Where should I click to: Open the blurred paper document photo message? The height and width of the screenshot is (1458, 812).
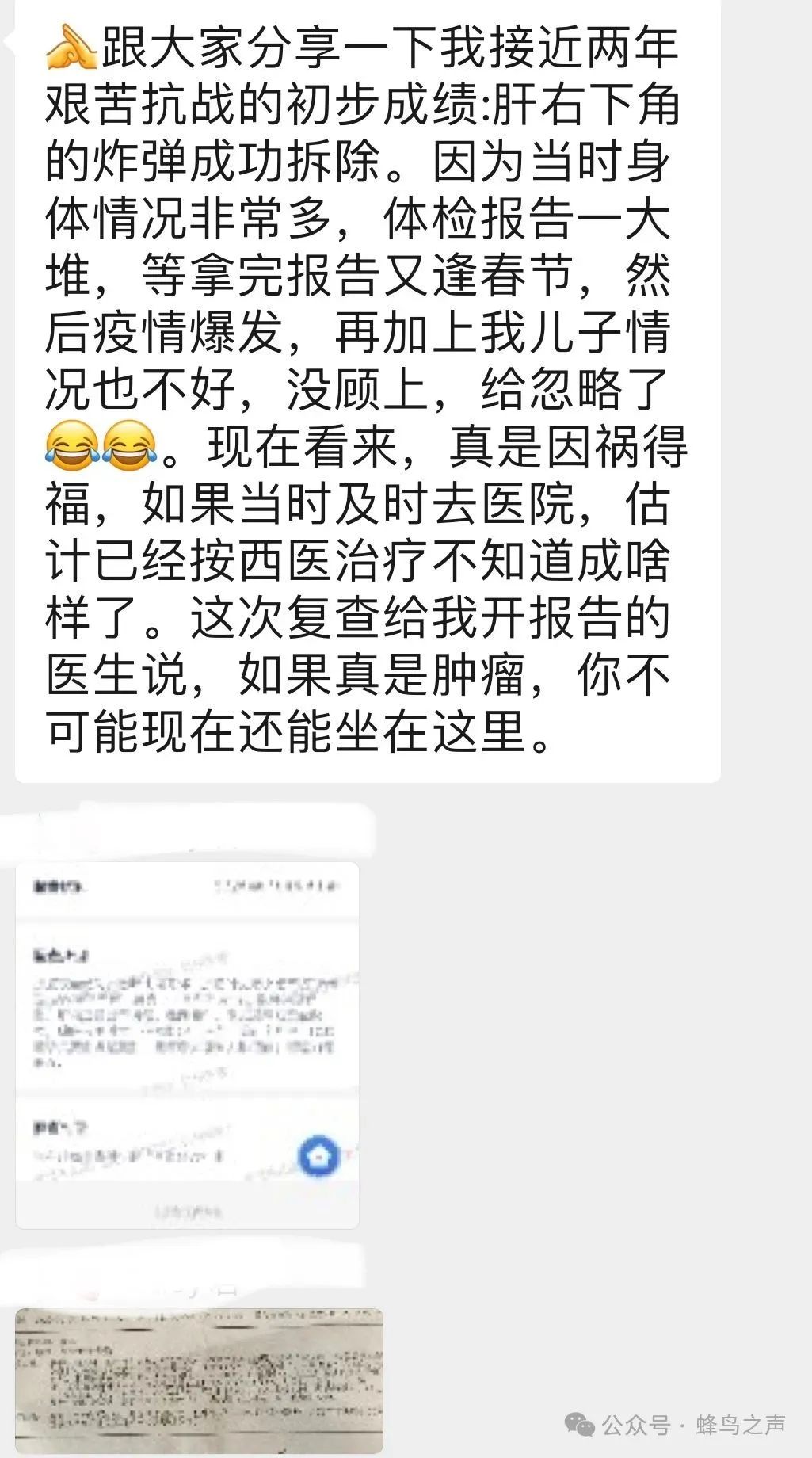click(x=200, y=1380)
